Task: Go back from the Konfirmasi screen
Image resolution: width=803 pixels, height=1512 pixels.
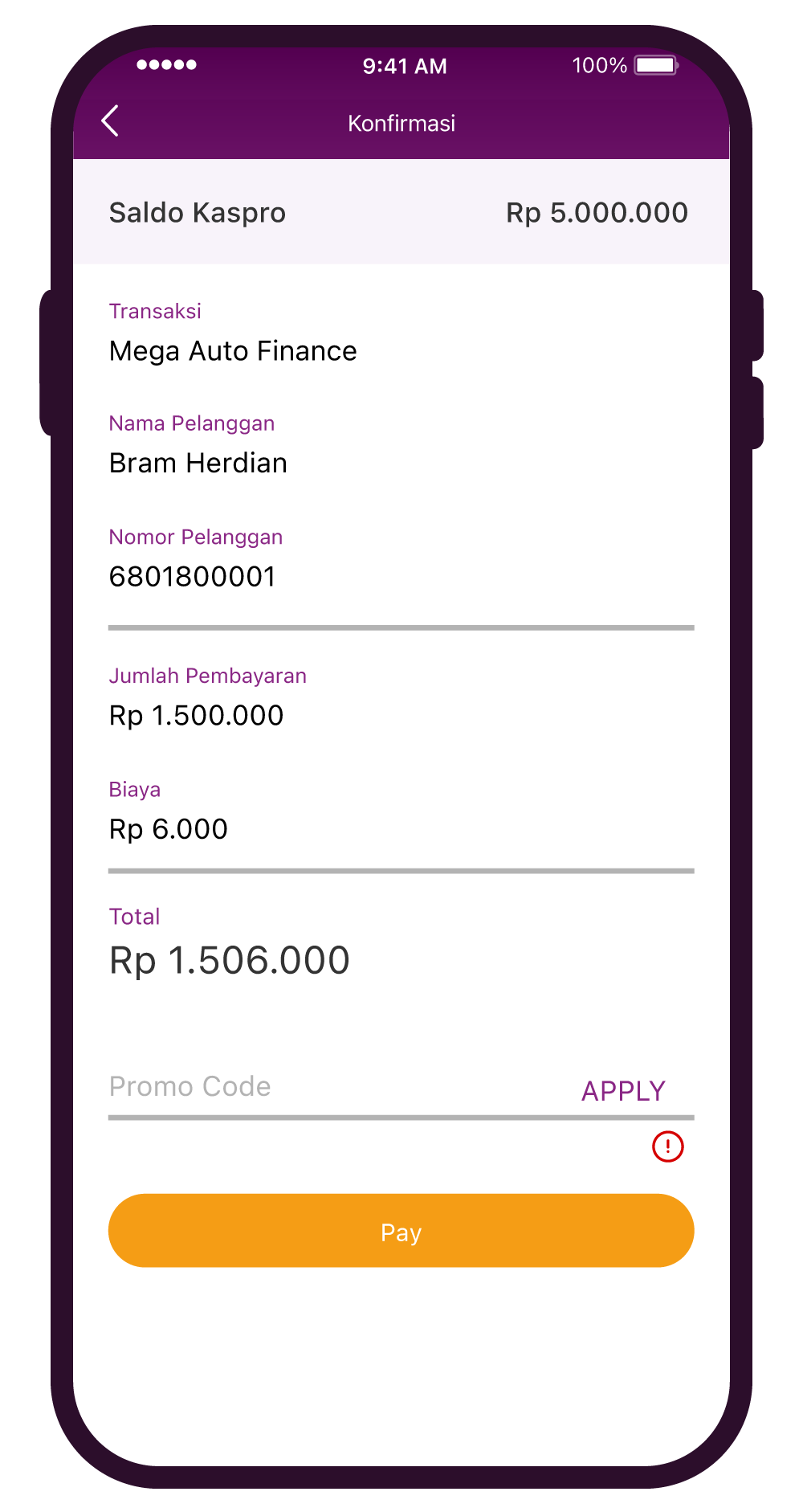Action: pyautogui.click(x=111, y=121)
